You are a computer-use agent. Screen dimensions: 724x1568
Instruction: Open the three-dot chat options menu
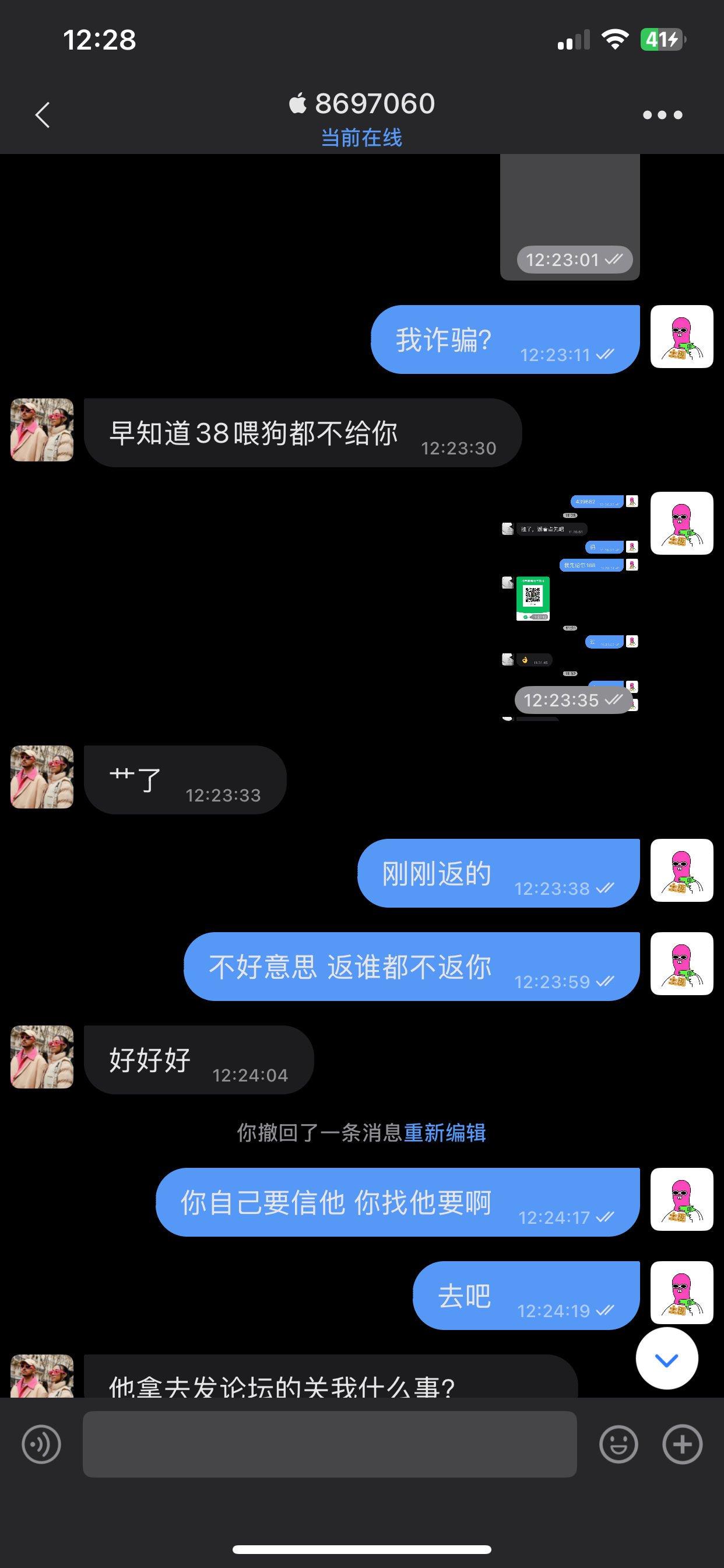662,114
